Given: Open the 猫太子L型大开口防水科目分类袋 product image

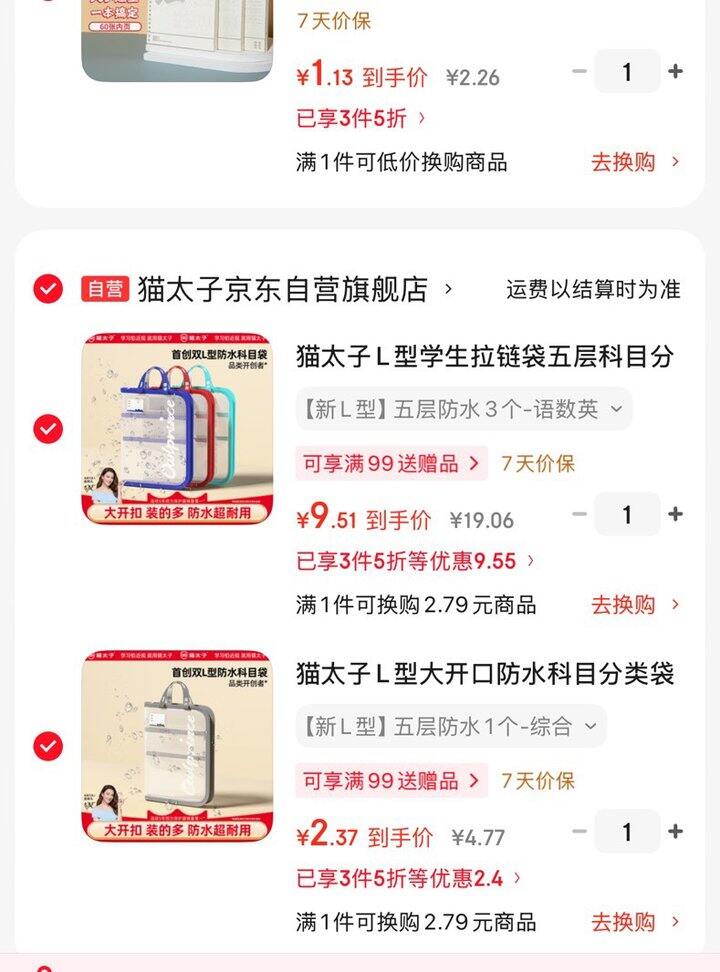Looking at the screenshot, I should point(177,746).
